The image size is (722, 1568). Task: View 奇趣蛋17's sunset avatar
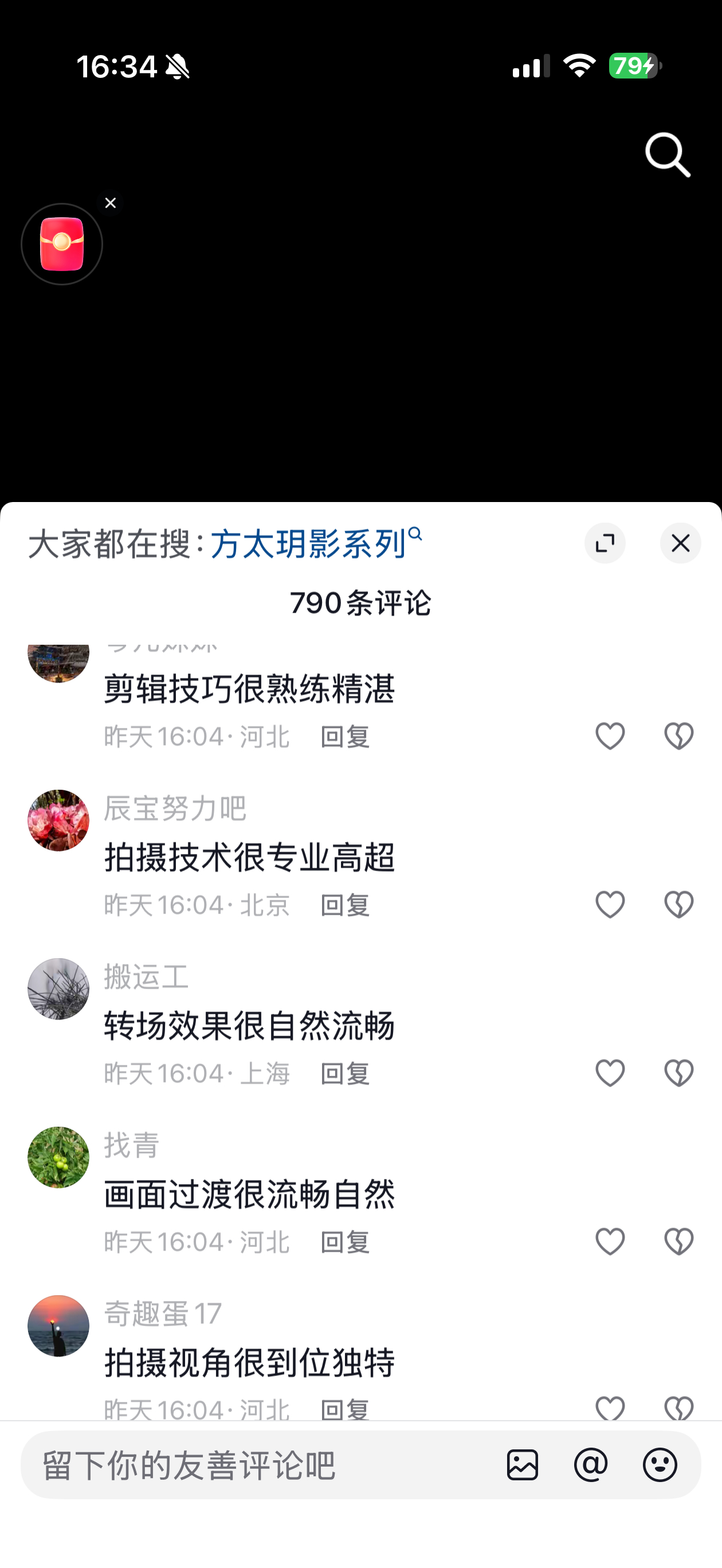(x=58, y=1326)
